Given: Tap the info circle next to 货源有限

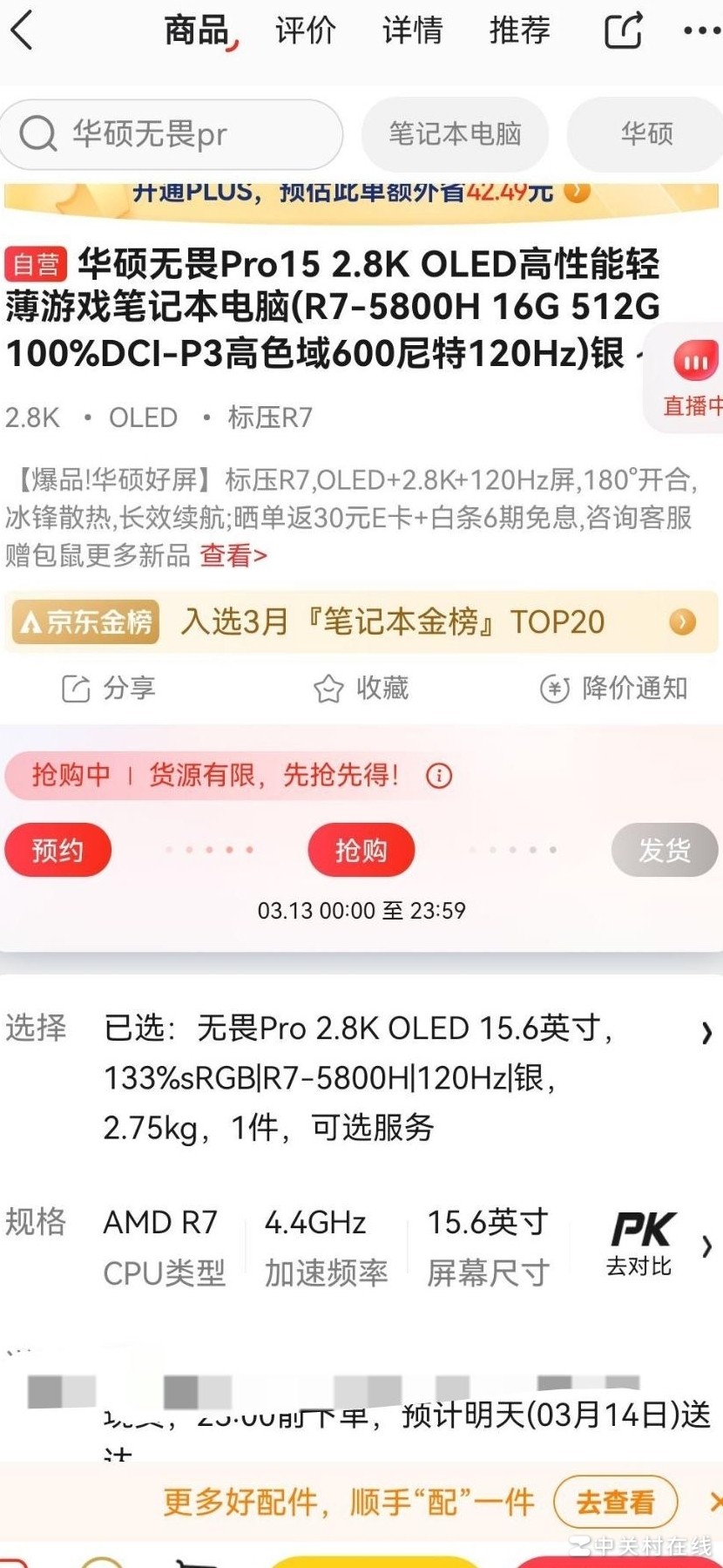Looking at the screenshot, I should tap(439, 776).
